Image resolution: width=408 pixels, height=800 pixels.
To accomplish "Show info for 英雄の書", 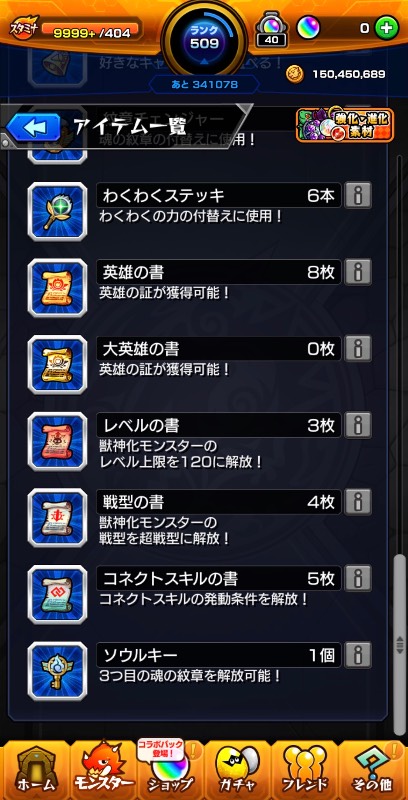I will click(x=358, y=272).
